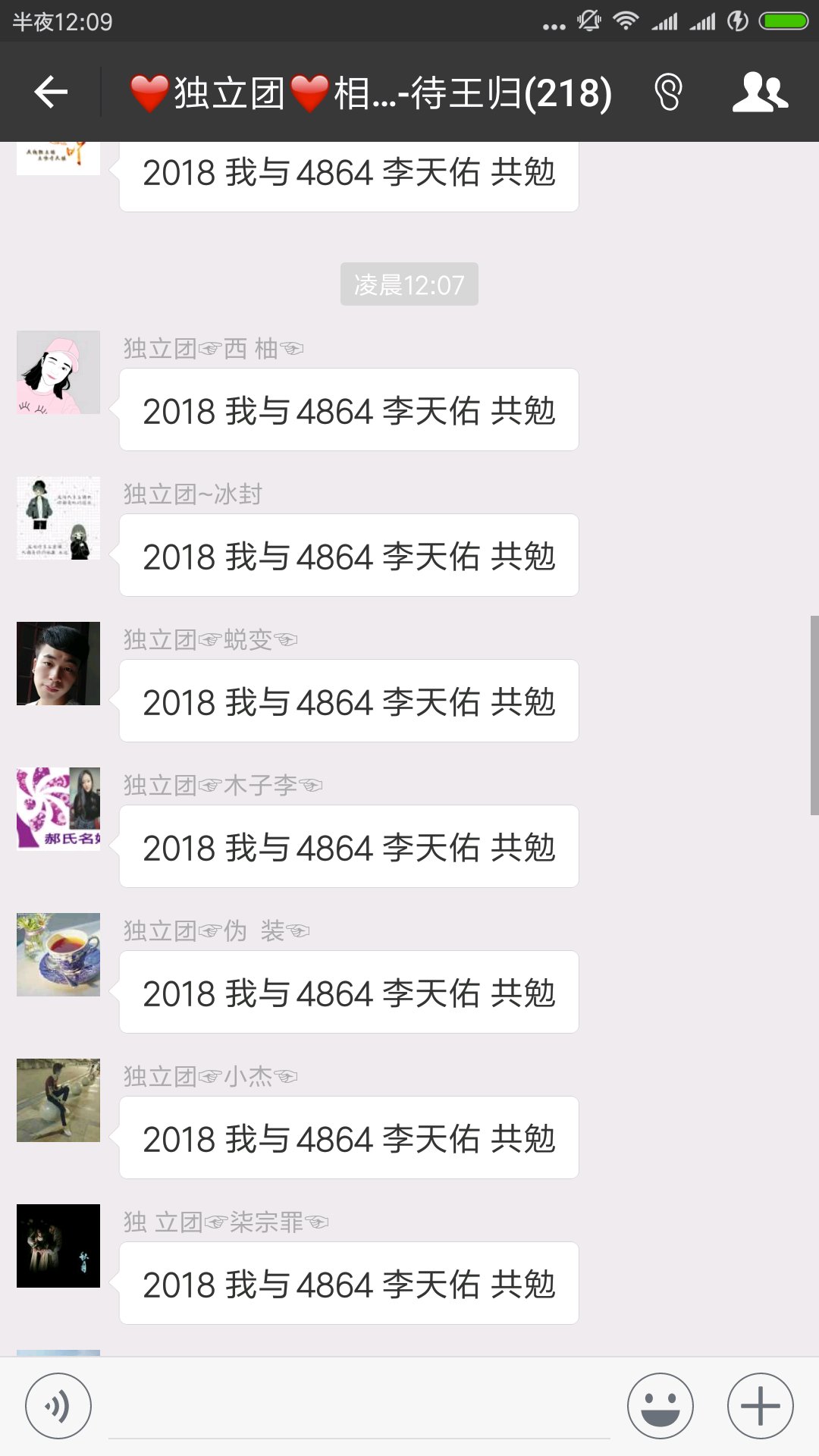This screenshot has height=1456, width=819.
Task: Switch to voice message input
Action: pyautogui.click(x=58, y=1406)
